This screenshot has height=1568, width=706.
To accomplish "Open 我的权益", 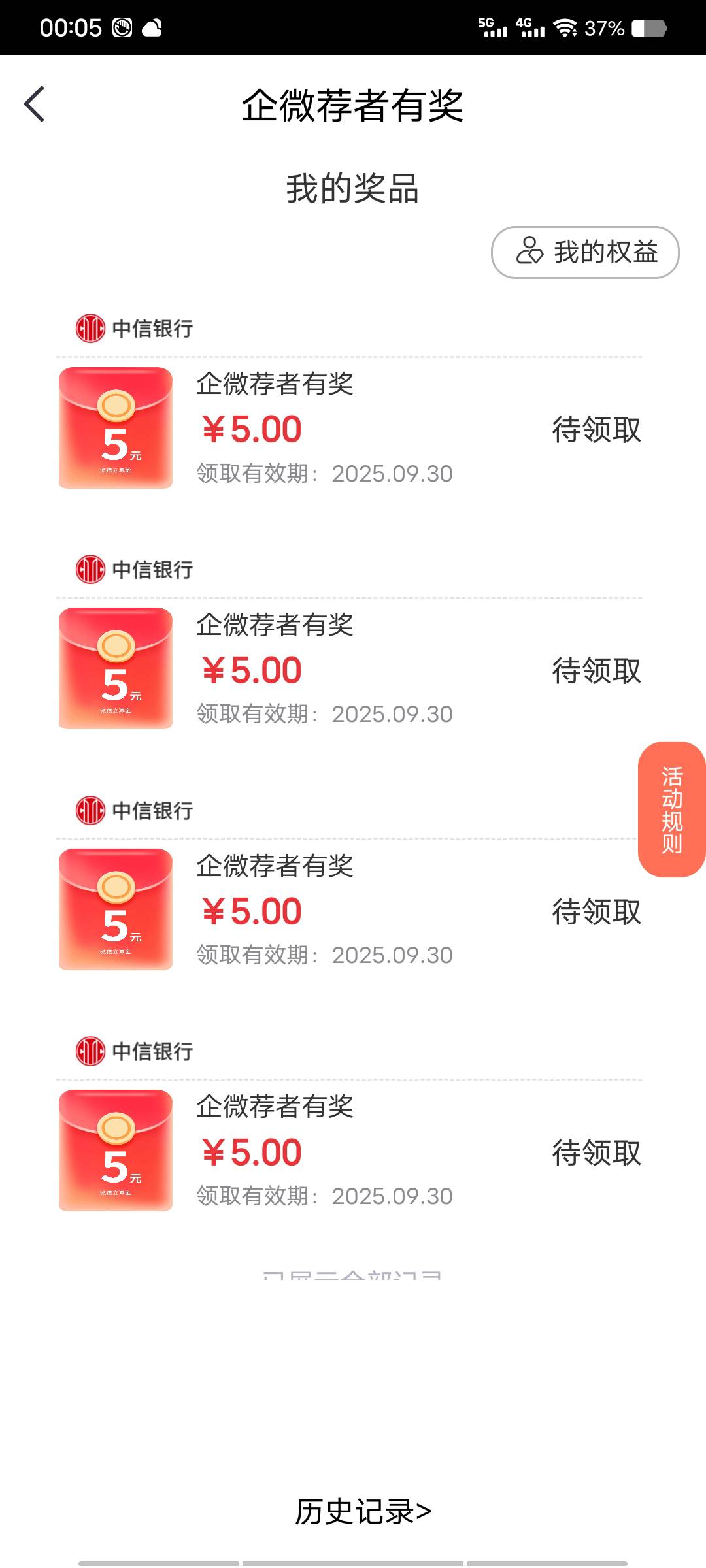I will (585, 252).
